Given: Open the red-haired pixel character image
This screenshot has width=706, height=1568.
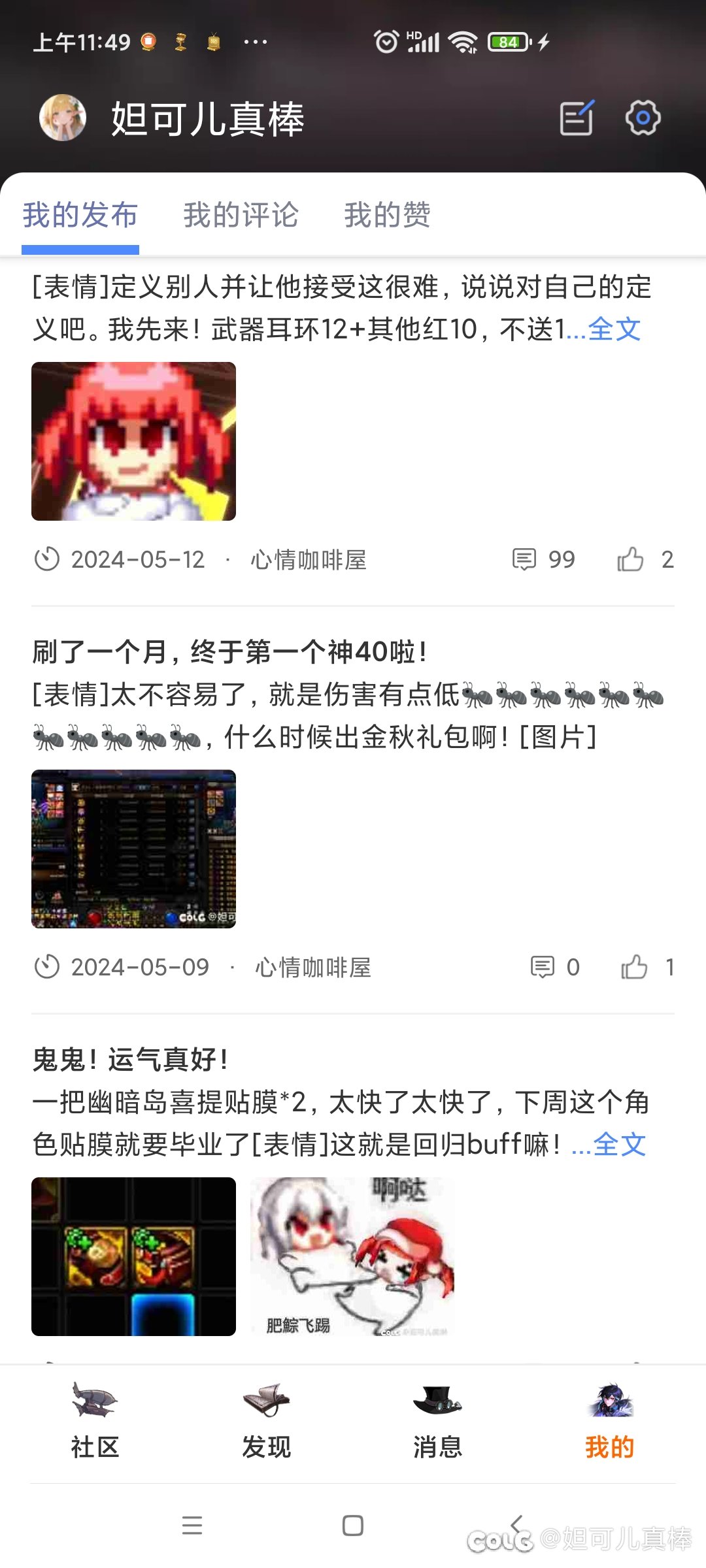Looking at the screenshot, I should point(133,441).
